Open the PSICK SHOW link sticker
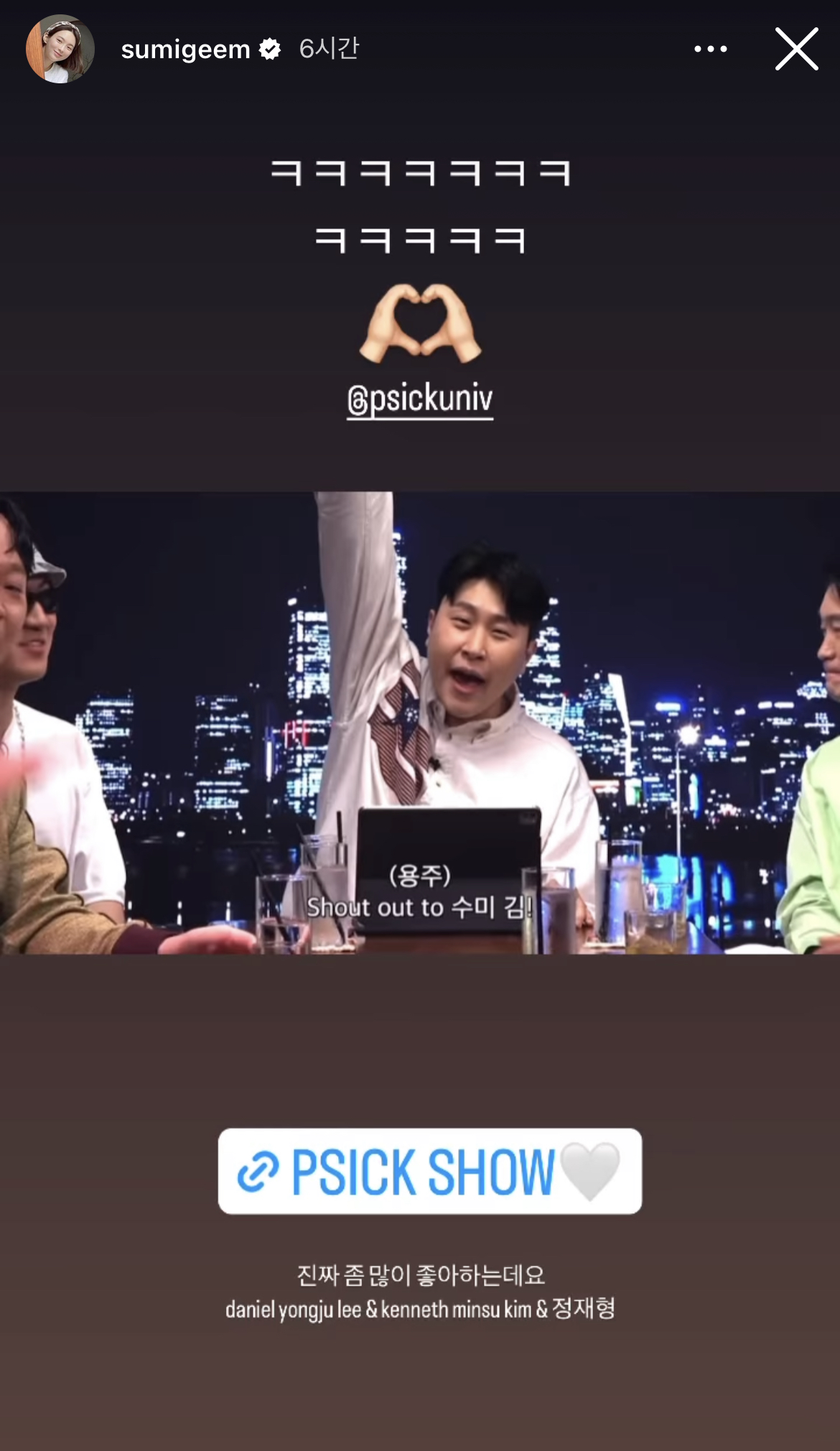 (x=429, y=1171)
